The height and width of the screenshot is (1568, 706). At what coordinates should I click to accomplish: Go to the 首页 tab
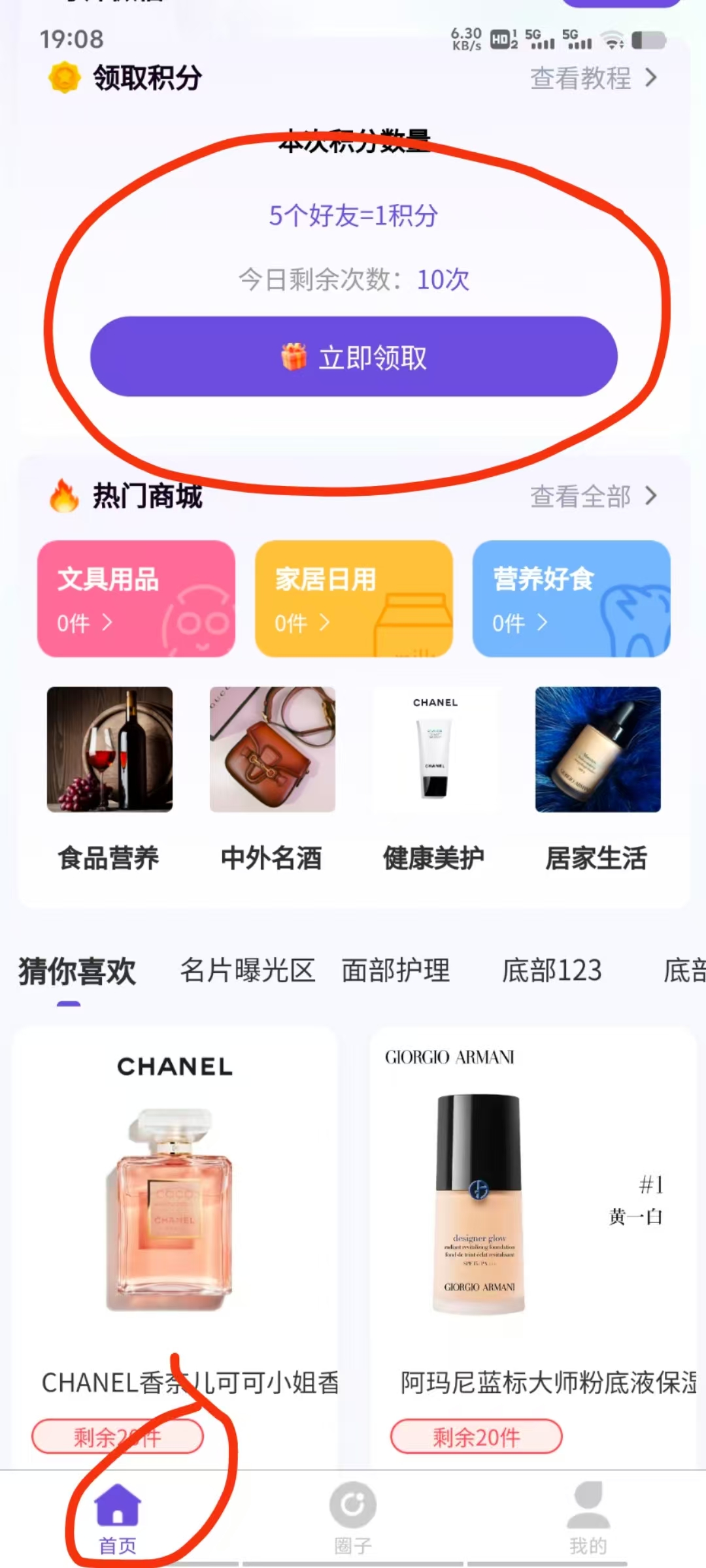pyautogui.click(x=118, y=1518)
